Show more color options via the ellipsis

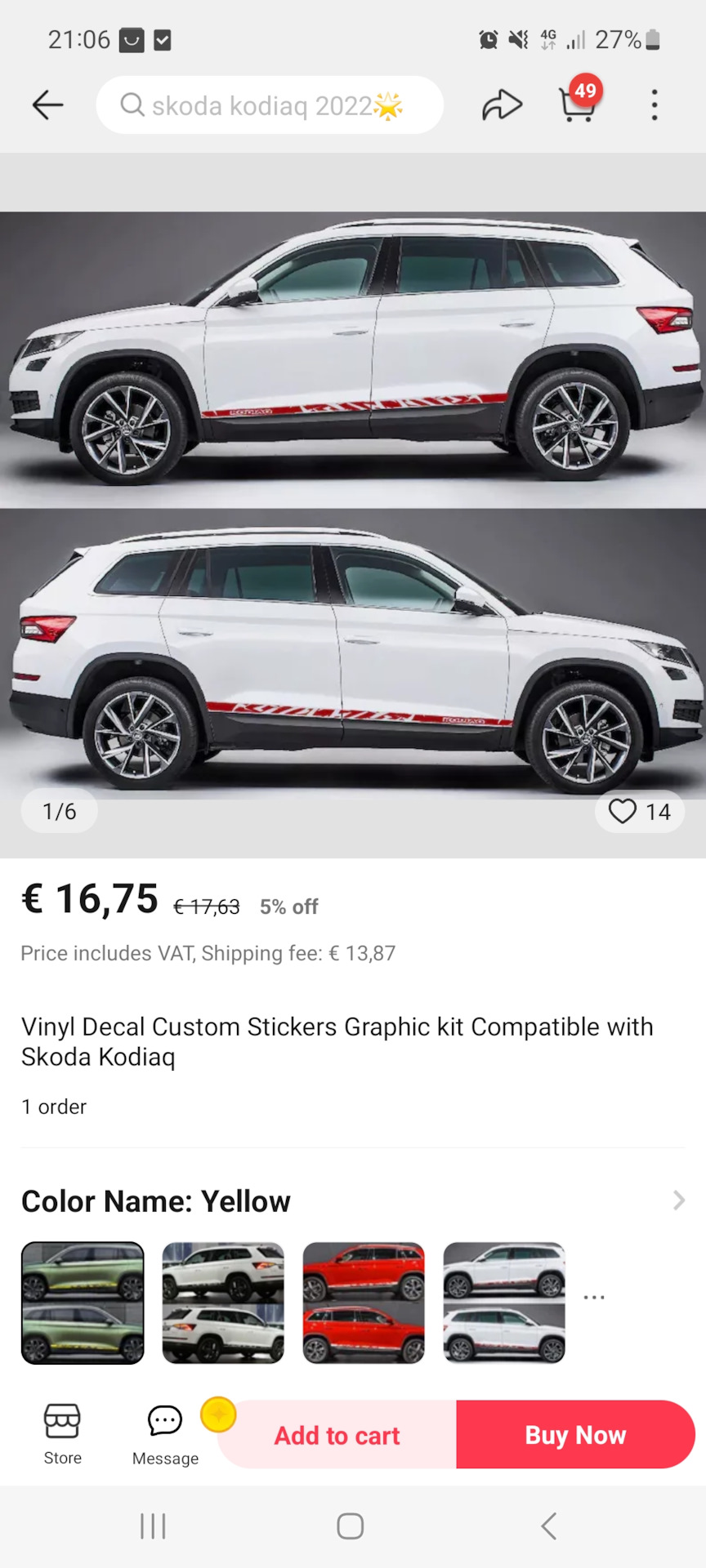[x=594, y=1297]
